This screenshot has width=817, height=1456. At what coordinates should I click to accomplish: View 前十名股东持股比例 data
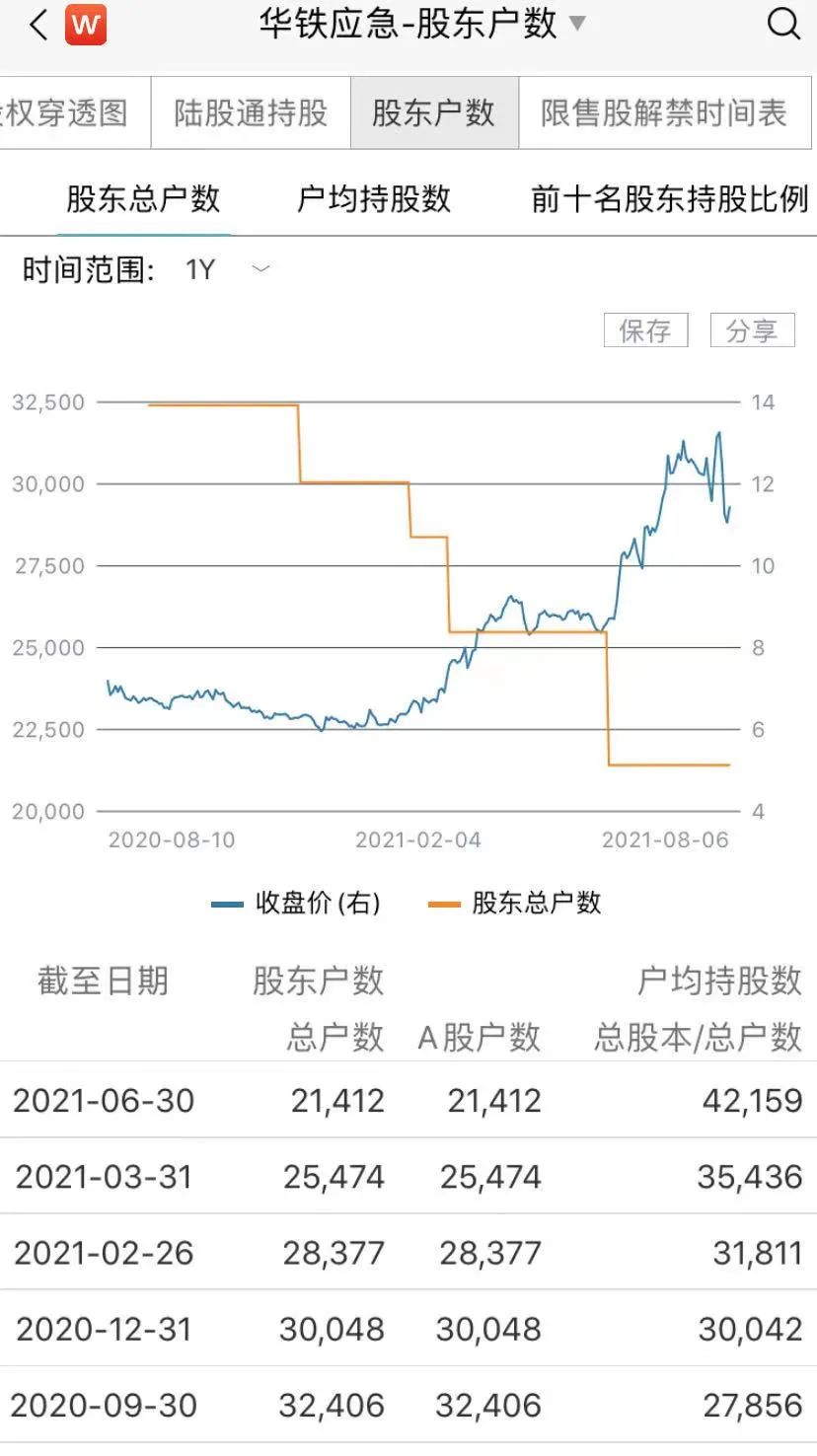(668, 197)
